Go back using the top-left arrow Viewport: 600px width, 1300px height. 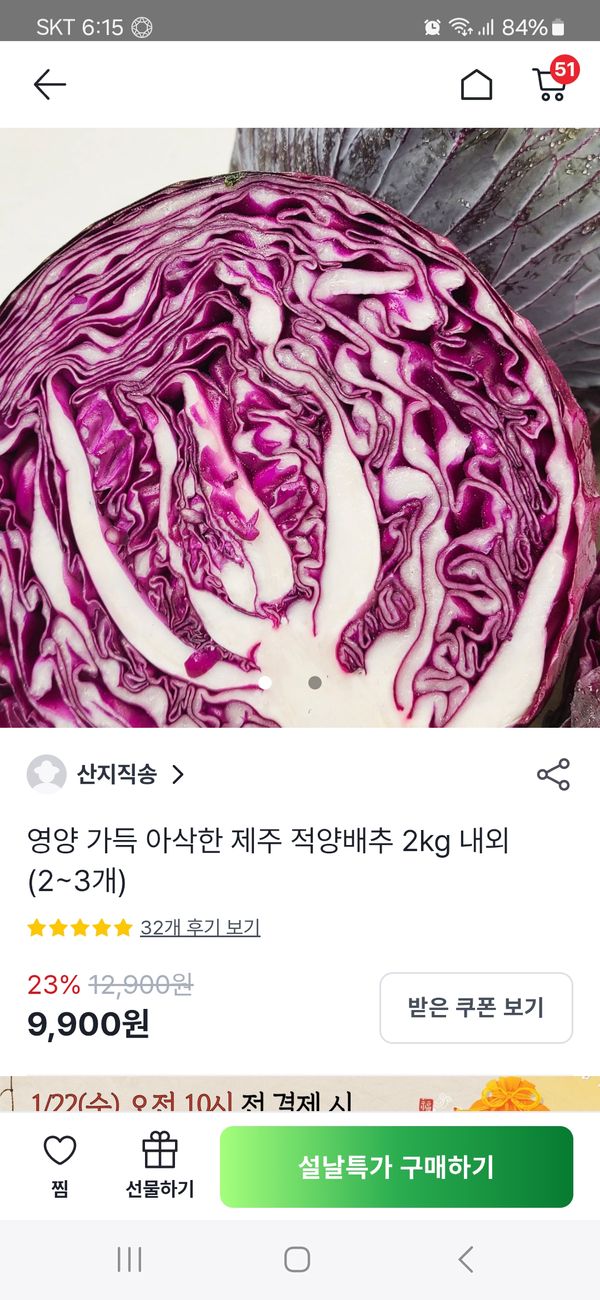pyautogui.click(x=49, y=85)
